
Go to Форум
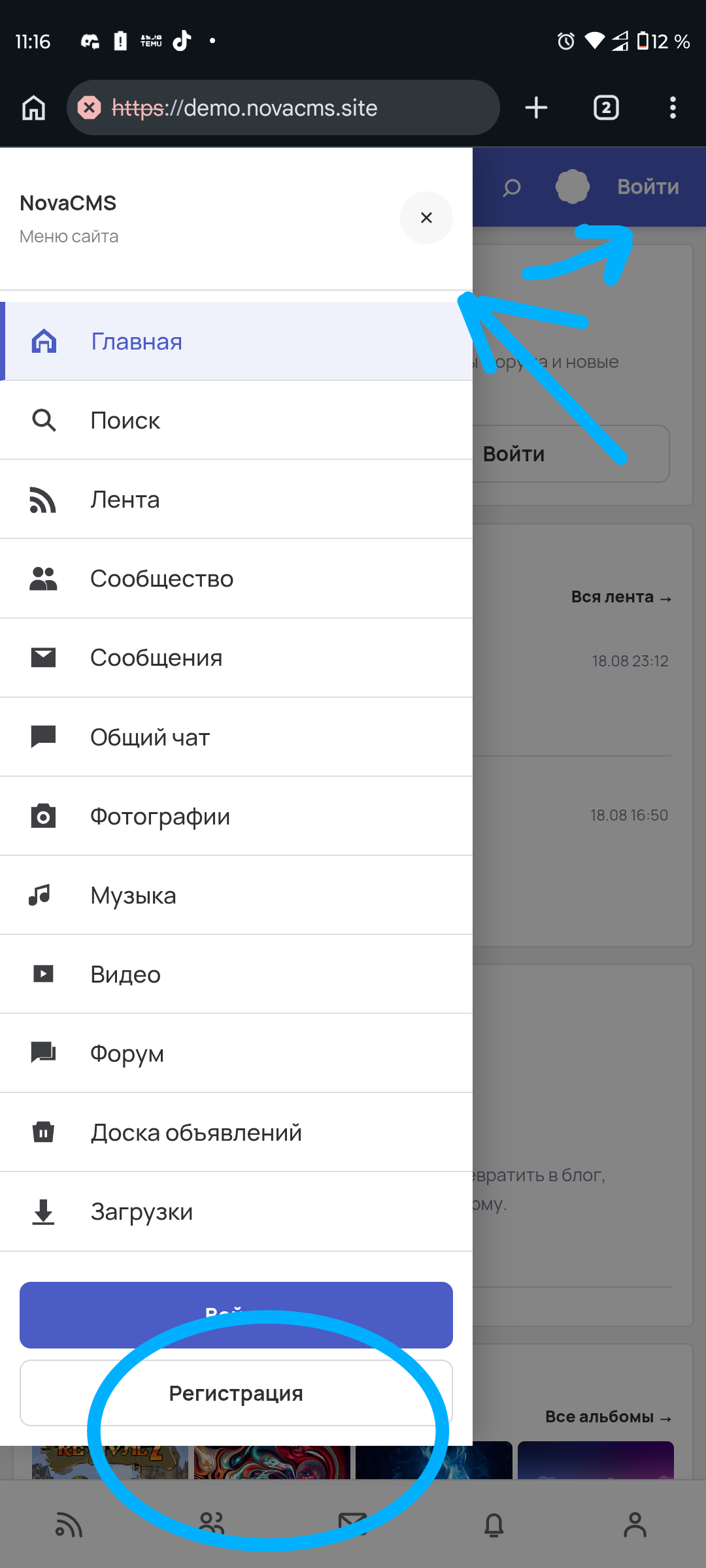[x=236, y=1053]
